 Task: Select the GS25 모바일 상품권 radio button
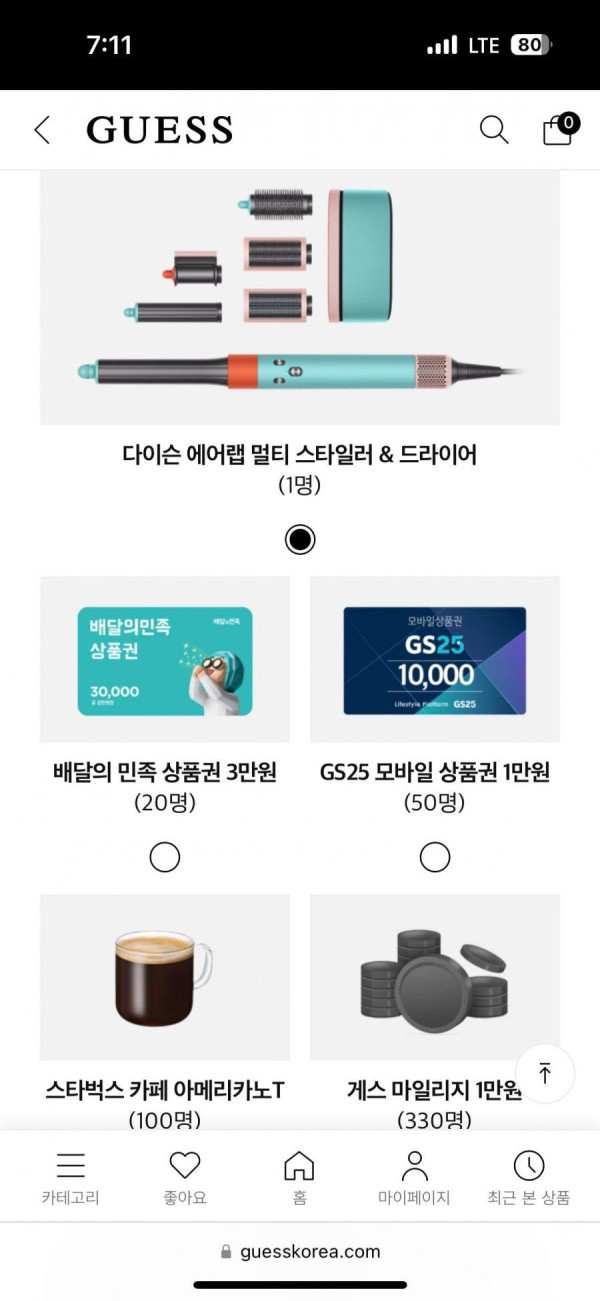435,857
